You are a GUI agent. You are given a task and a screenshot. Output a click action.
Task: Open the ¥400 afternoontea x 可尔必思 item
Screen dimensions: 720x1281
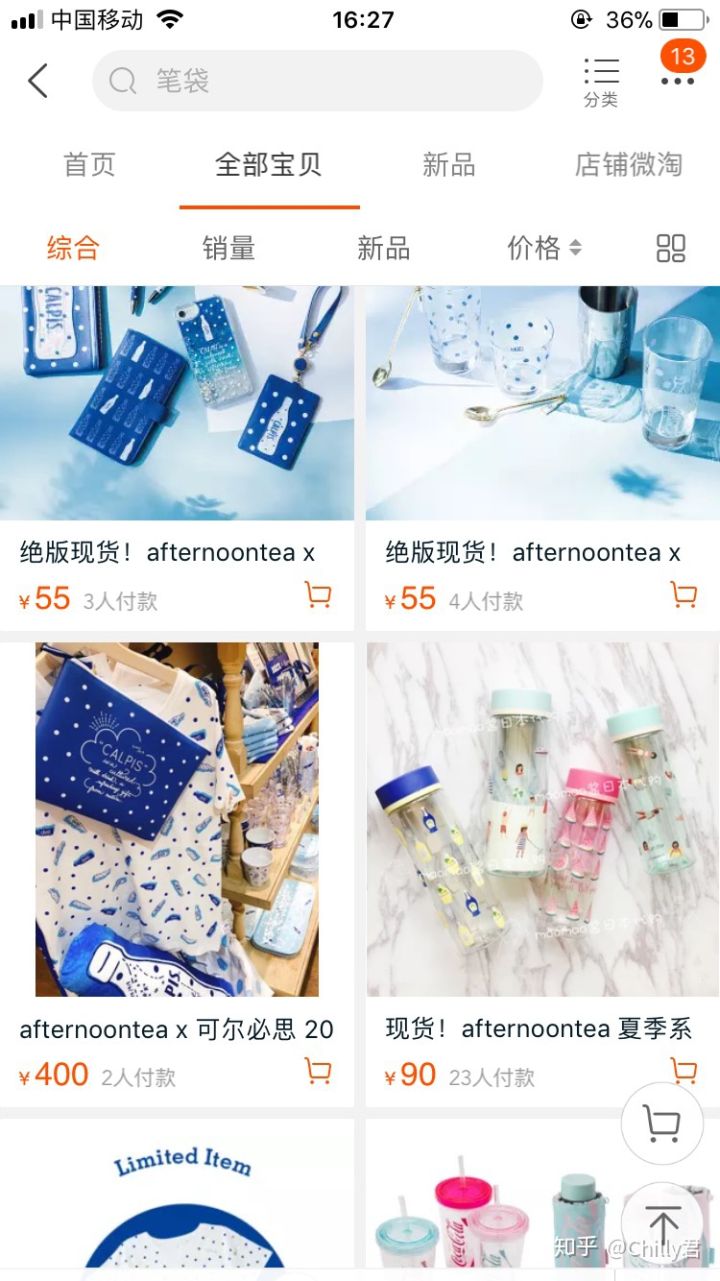click(x=176, y=820)
